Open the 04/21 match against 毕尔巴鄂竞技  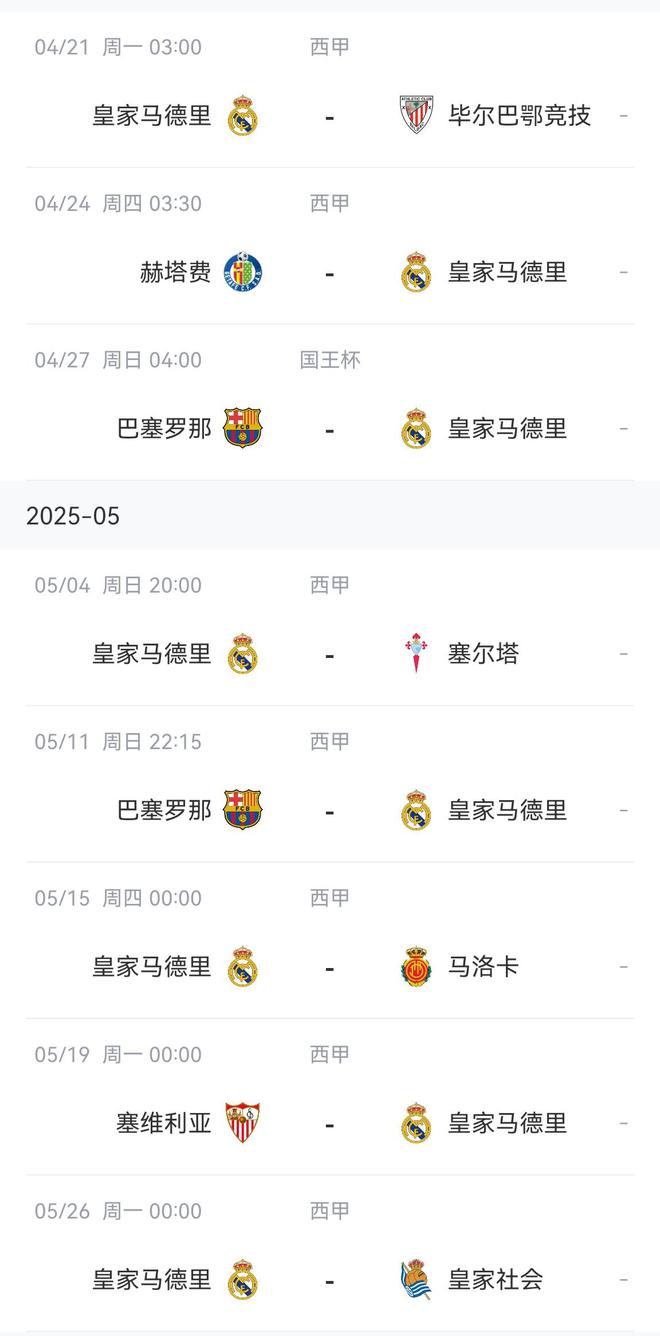point(330,116)
